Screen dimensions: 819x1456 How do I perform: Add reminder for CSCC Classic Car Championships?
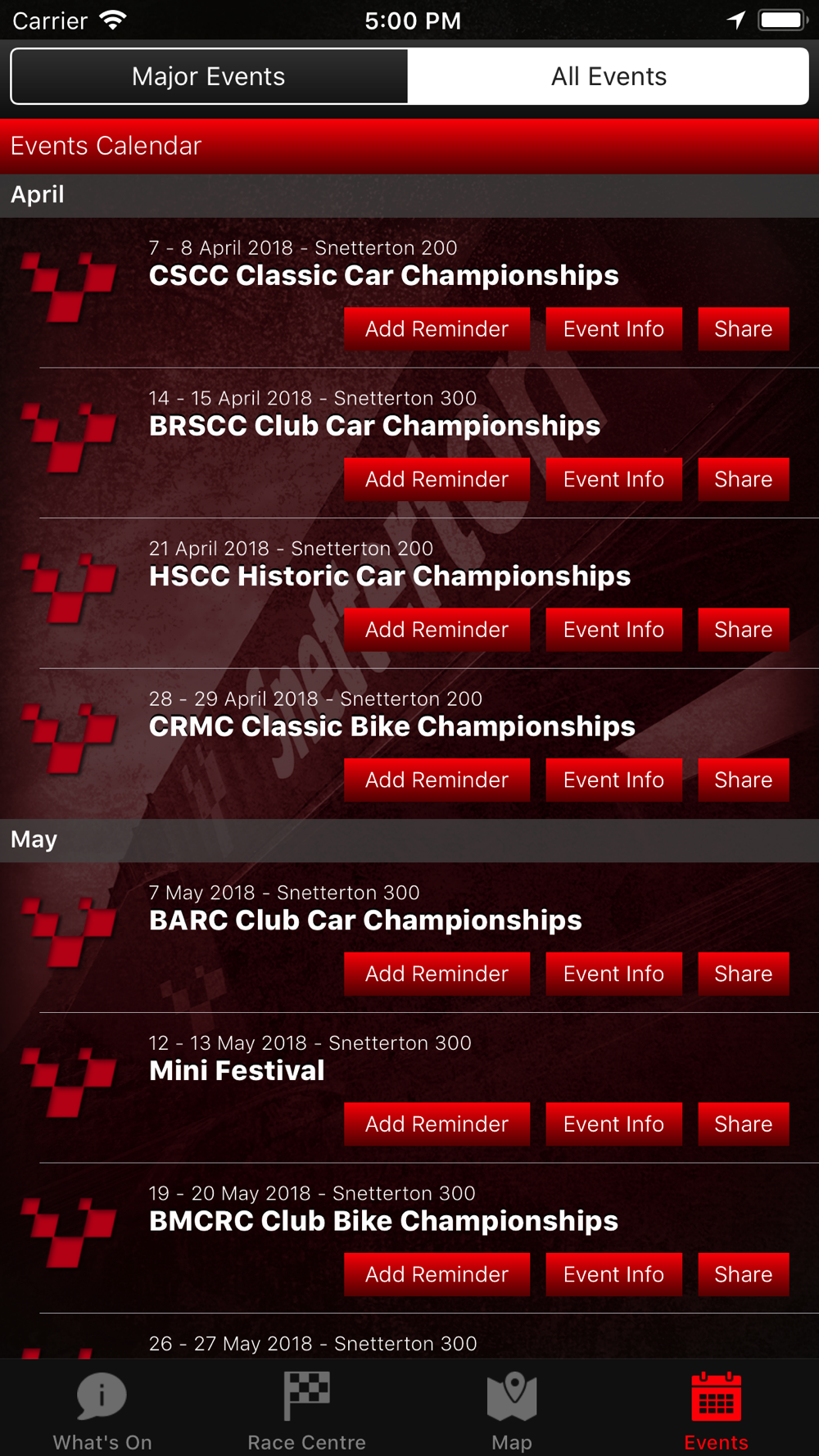437,328
